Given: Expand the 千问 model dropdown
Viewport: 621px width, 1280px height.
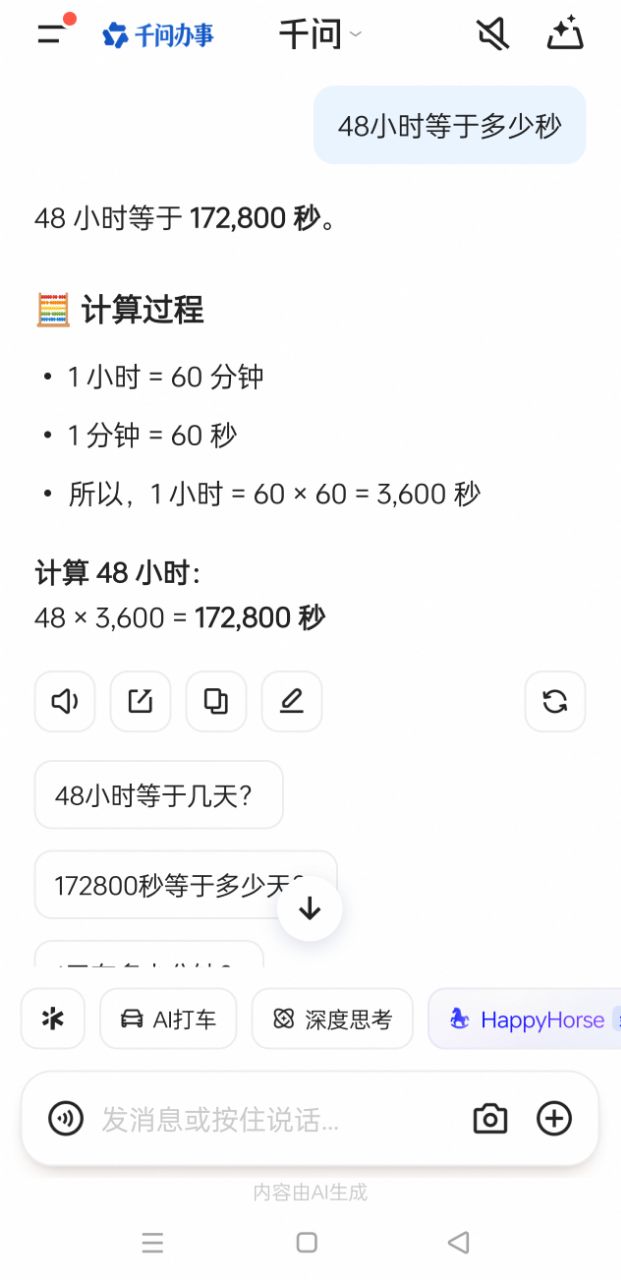Looking at the screenshot, I should coord(319,35).
